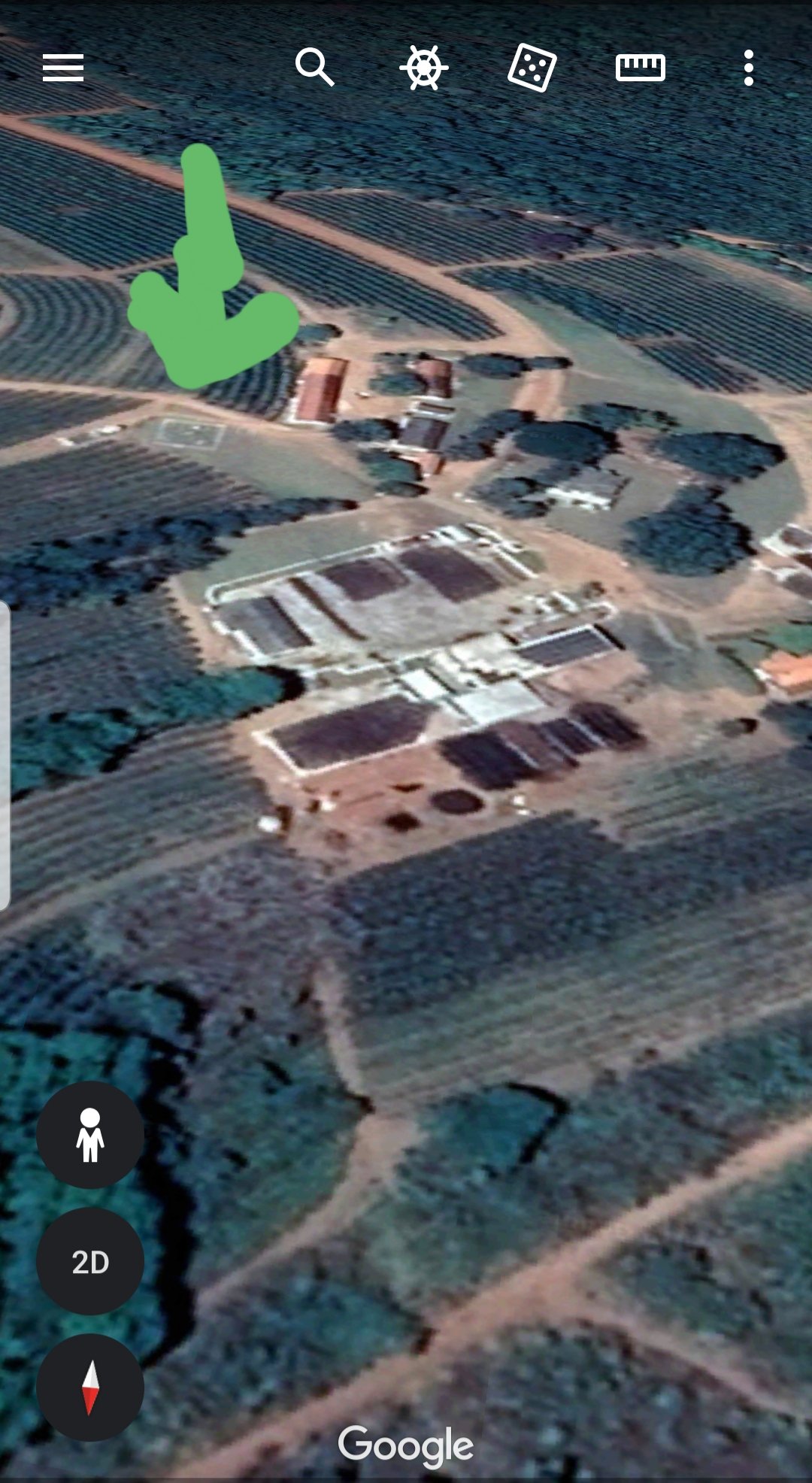Viewport: 812px width, 1483px height.
Task: Tap the compass to reset north
Action: point(90,1387)
